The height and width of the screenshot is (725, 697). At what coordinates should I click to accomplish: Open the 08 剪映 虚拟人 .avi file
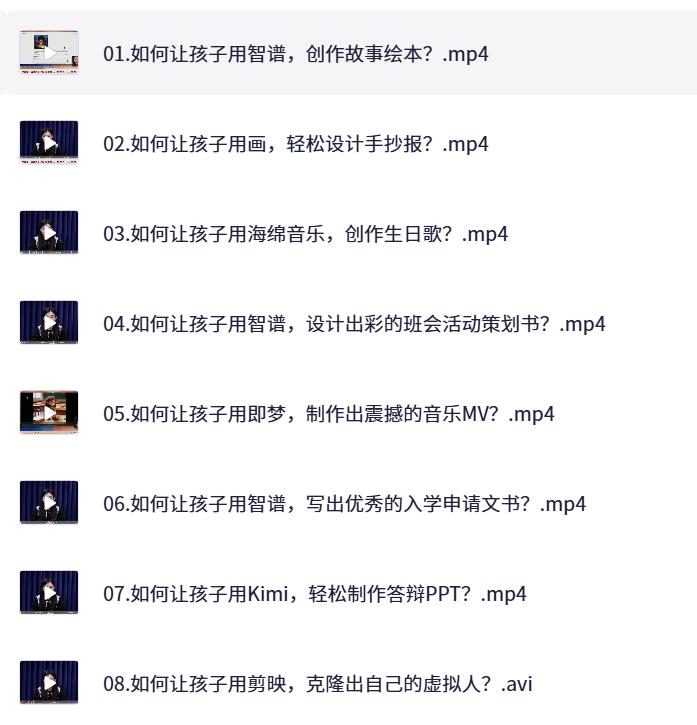click(x=317, y=684)
